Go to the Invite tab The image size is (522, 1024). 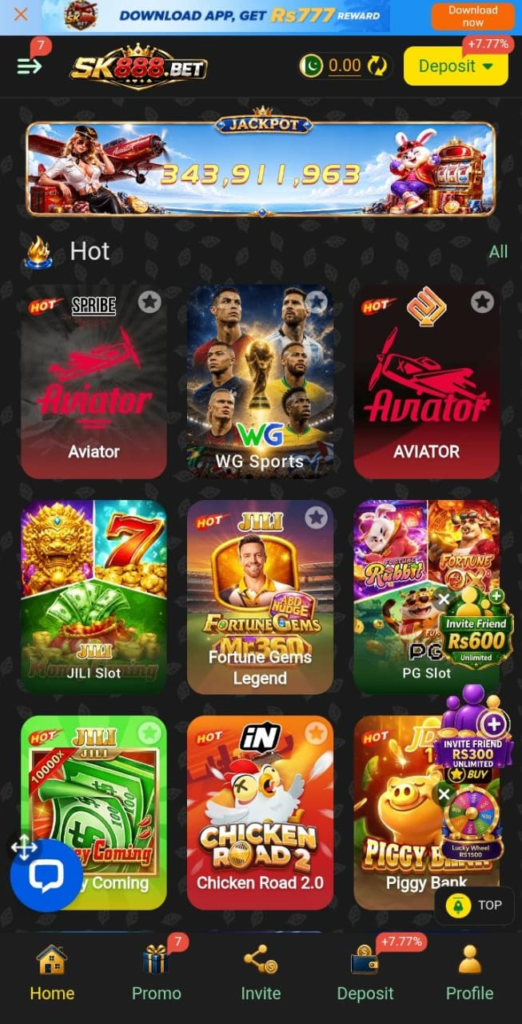[261, 973]
